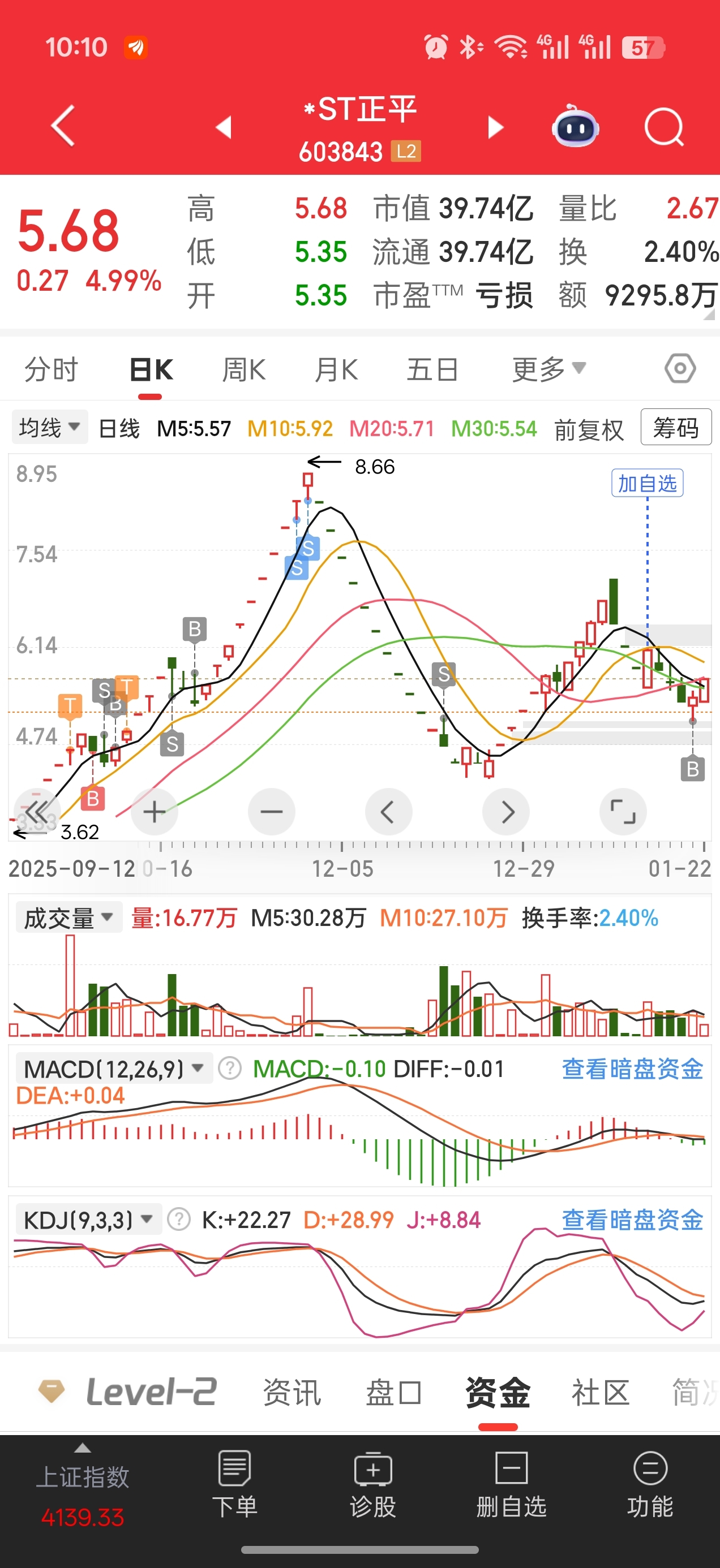Switch to the 分时 chart tab
Viewport: 720px width, 1568px height.
[51, 369]
